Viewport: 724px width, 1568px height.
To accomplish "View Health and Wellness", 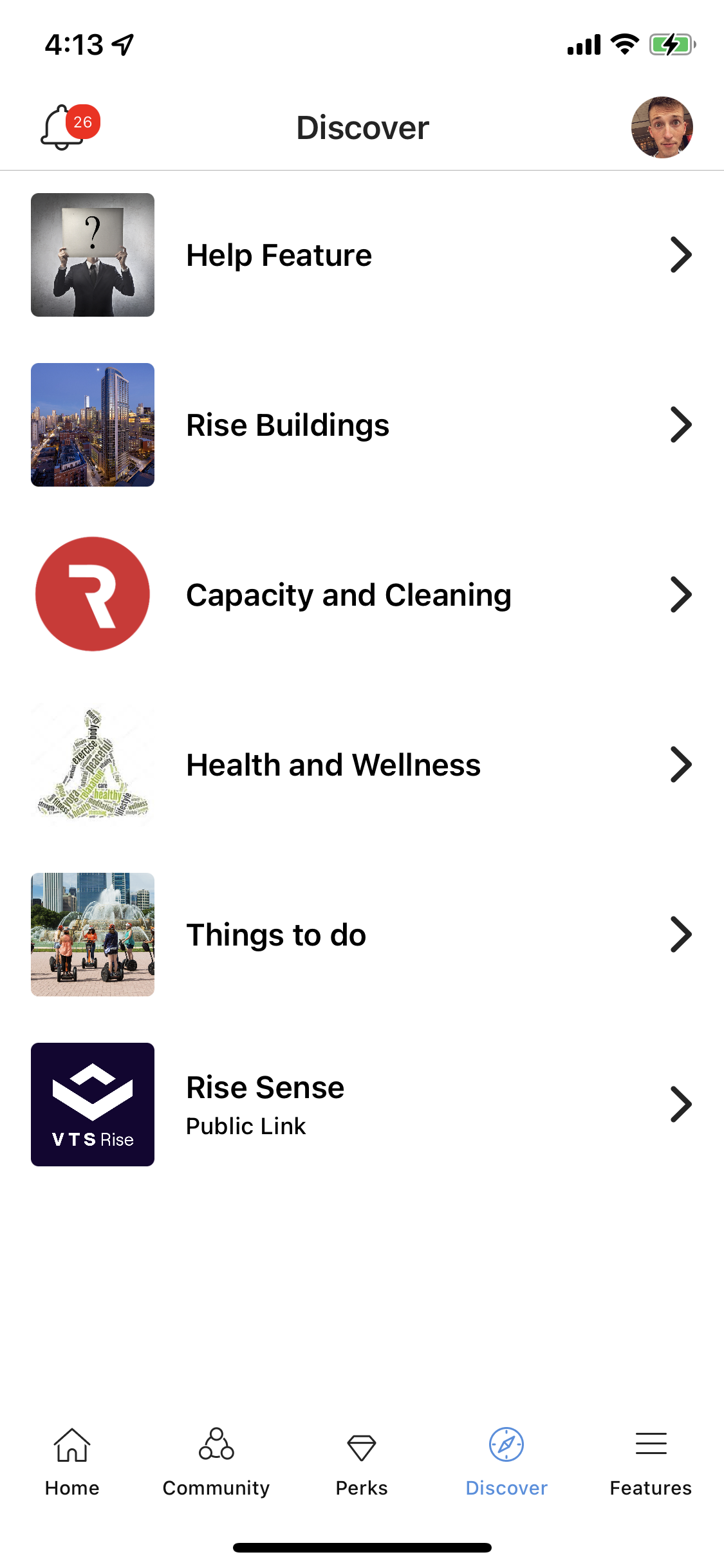I will click(362, 765).
